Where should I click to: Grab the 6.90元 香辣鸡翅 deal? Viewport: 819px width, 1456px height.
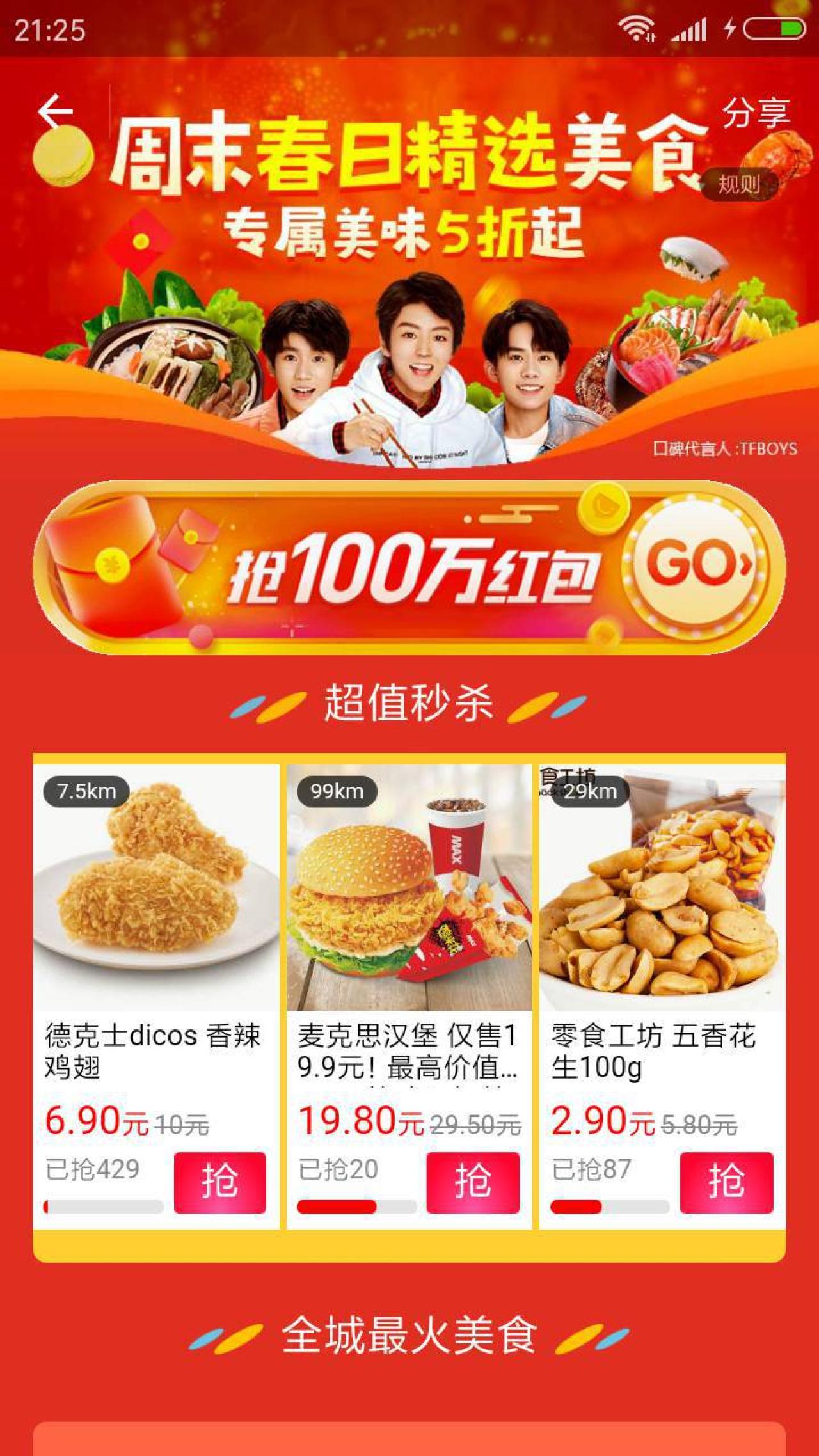219,1182
